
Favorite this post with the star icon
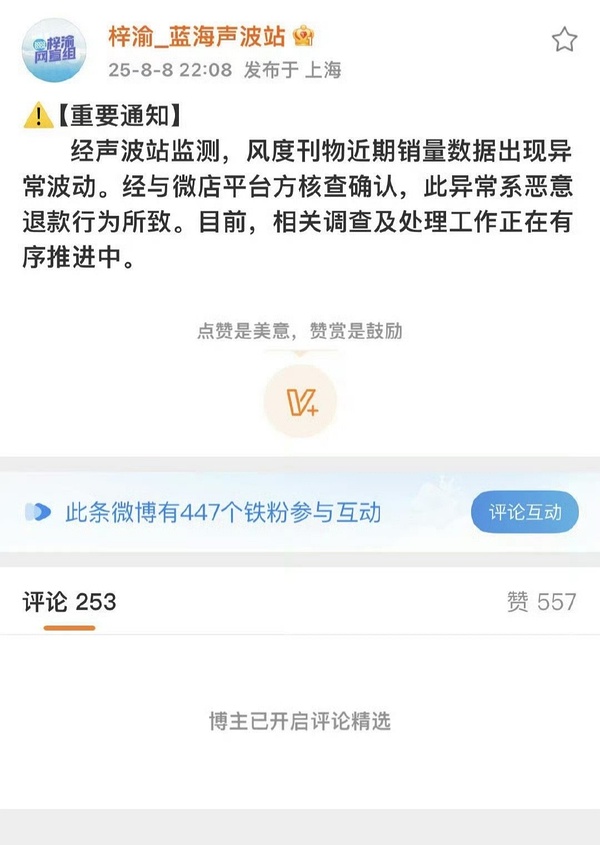click(564, 40)
